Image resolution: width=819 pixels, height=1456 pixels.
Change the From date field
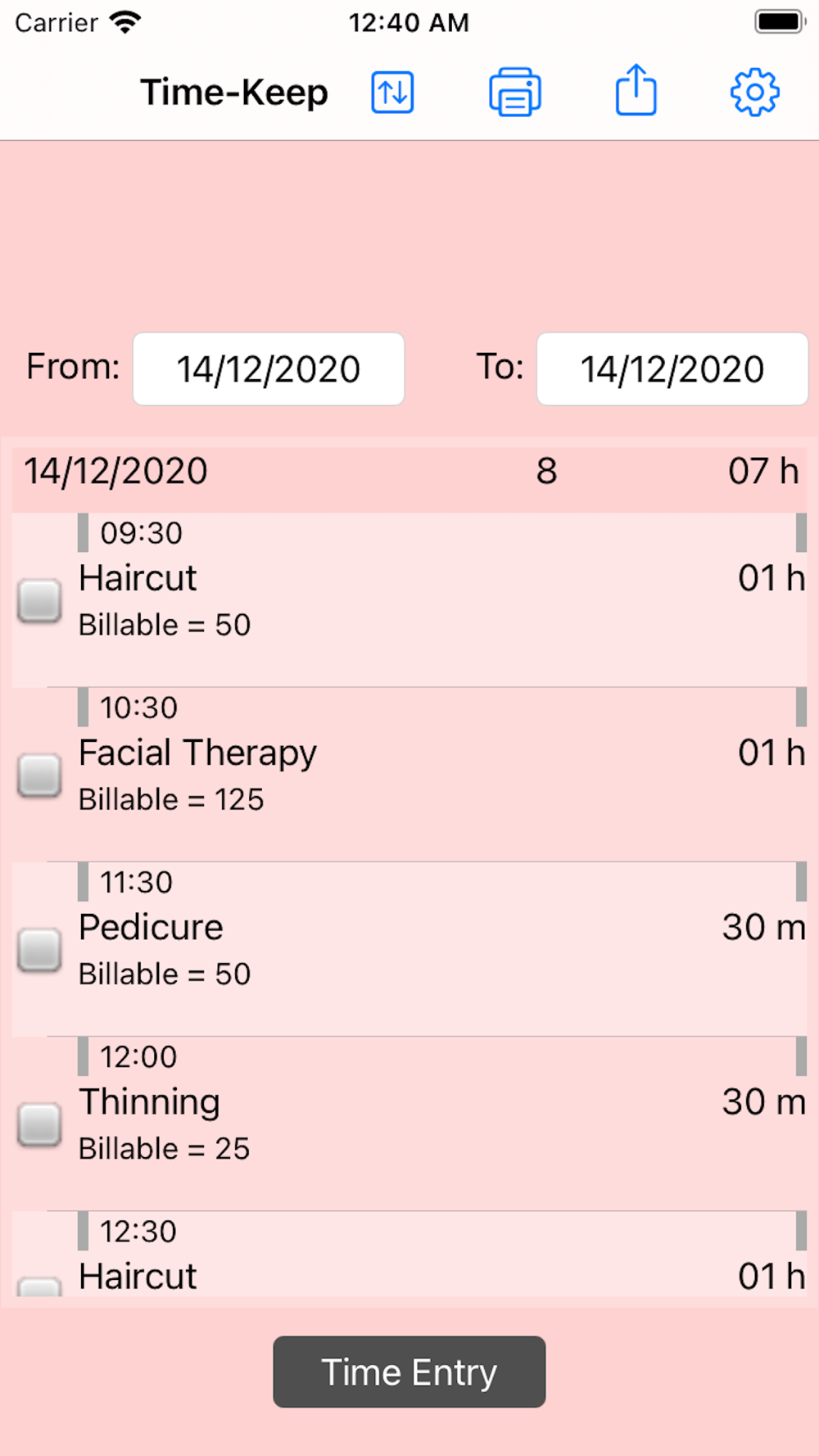pyautogui.click(x=269, y=369)
